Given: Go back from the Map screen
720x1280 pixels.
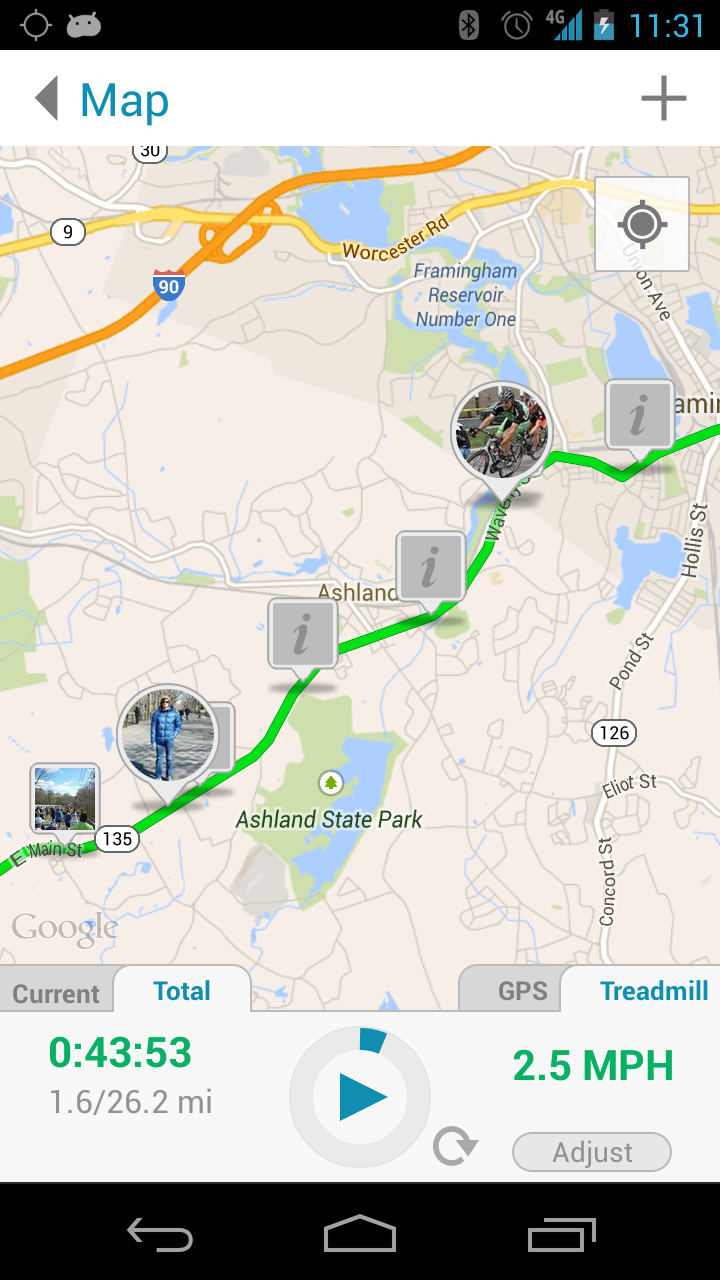Looking at the screenshot, I should [x=47, y=99].
